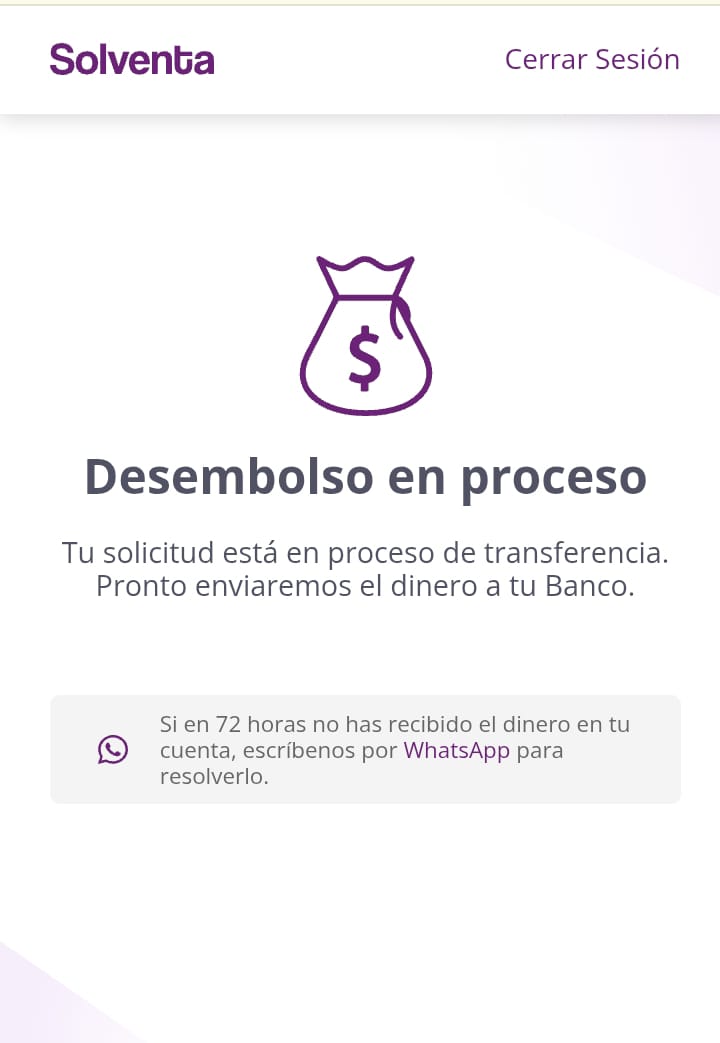Tap Cerrar Sesión to log out
Viewport: 720px width, 1043px height.
(x=592, y=59)
